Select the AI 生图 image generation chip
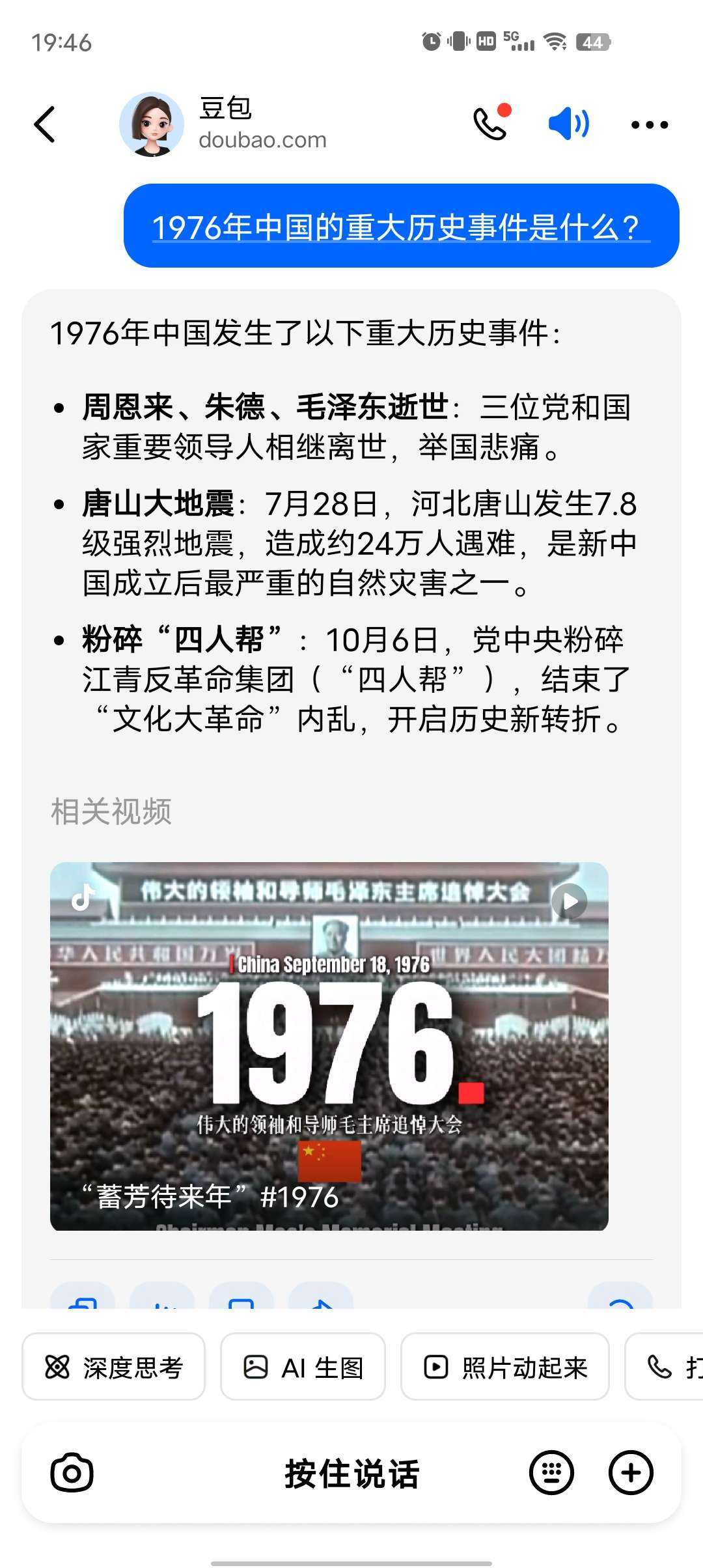 click(303, 1367)
